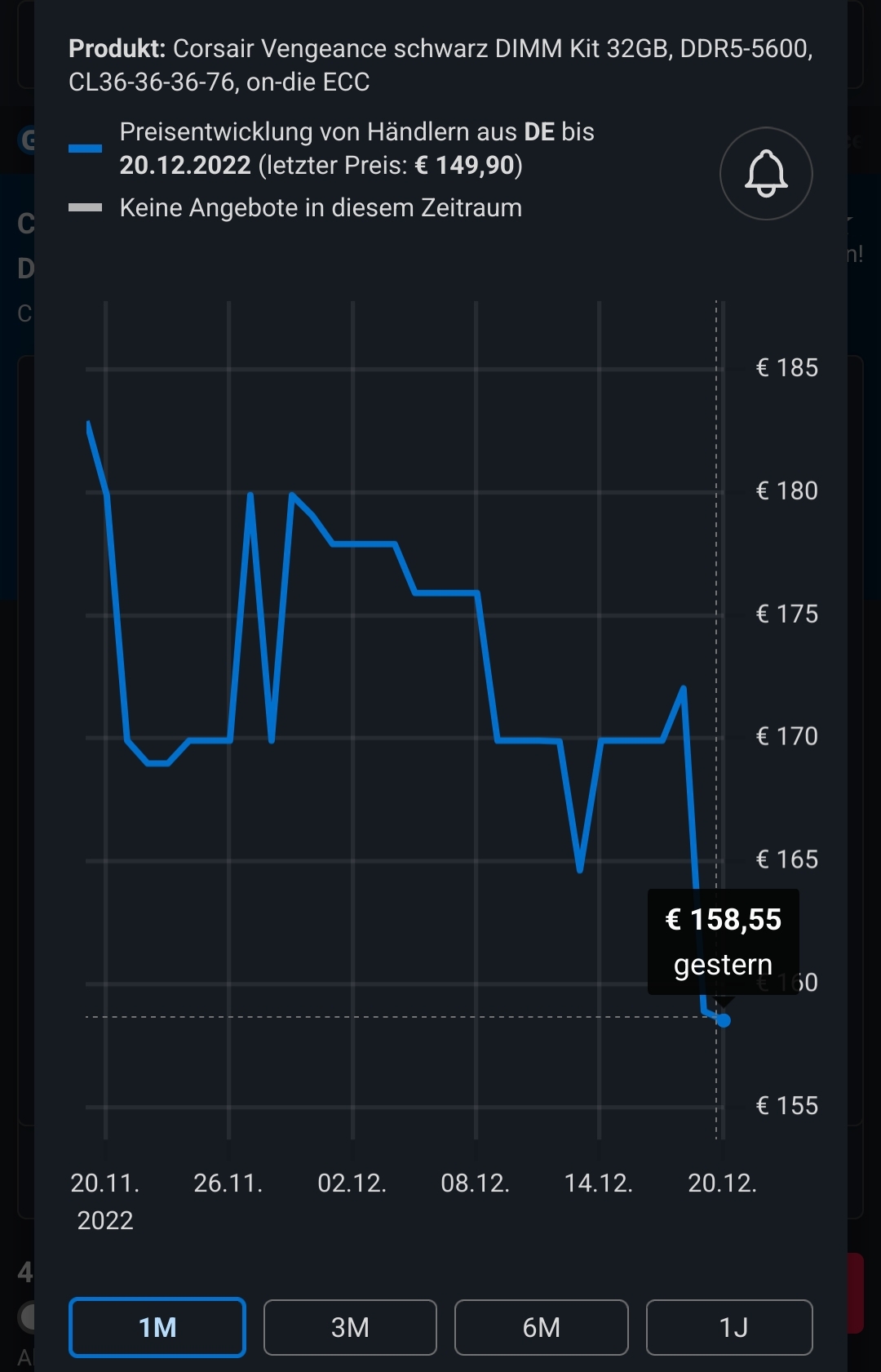Image resolution: width=881 pixels, height=1372 pixels.
Task: Show the 6M price history
Action: coord(541,1327)
